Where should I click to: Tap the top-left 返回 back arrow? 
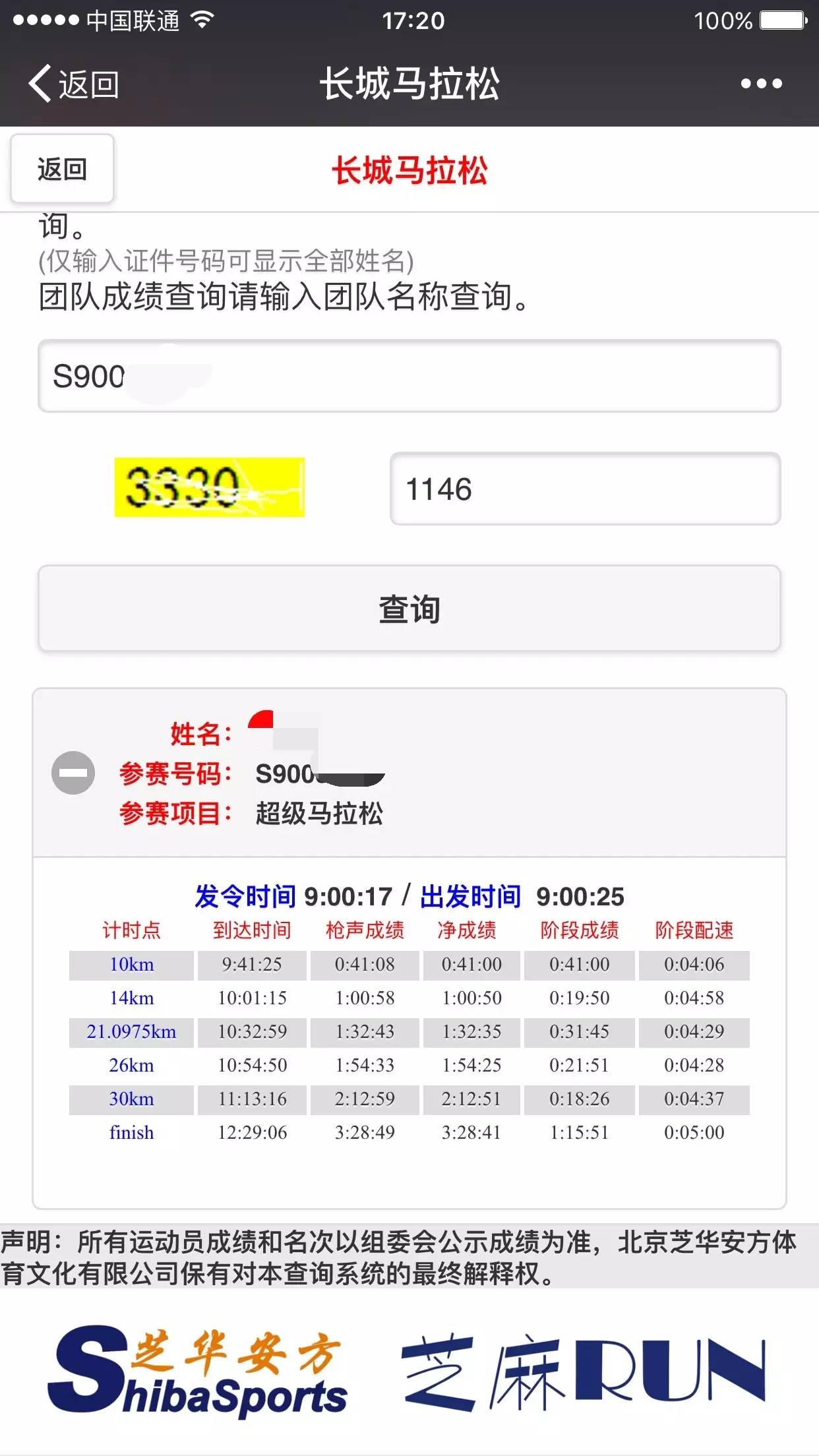tap(73, 84)
